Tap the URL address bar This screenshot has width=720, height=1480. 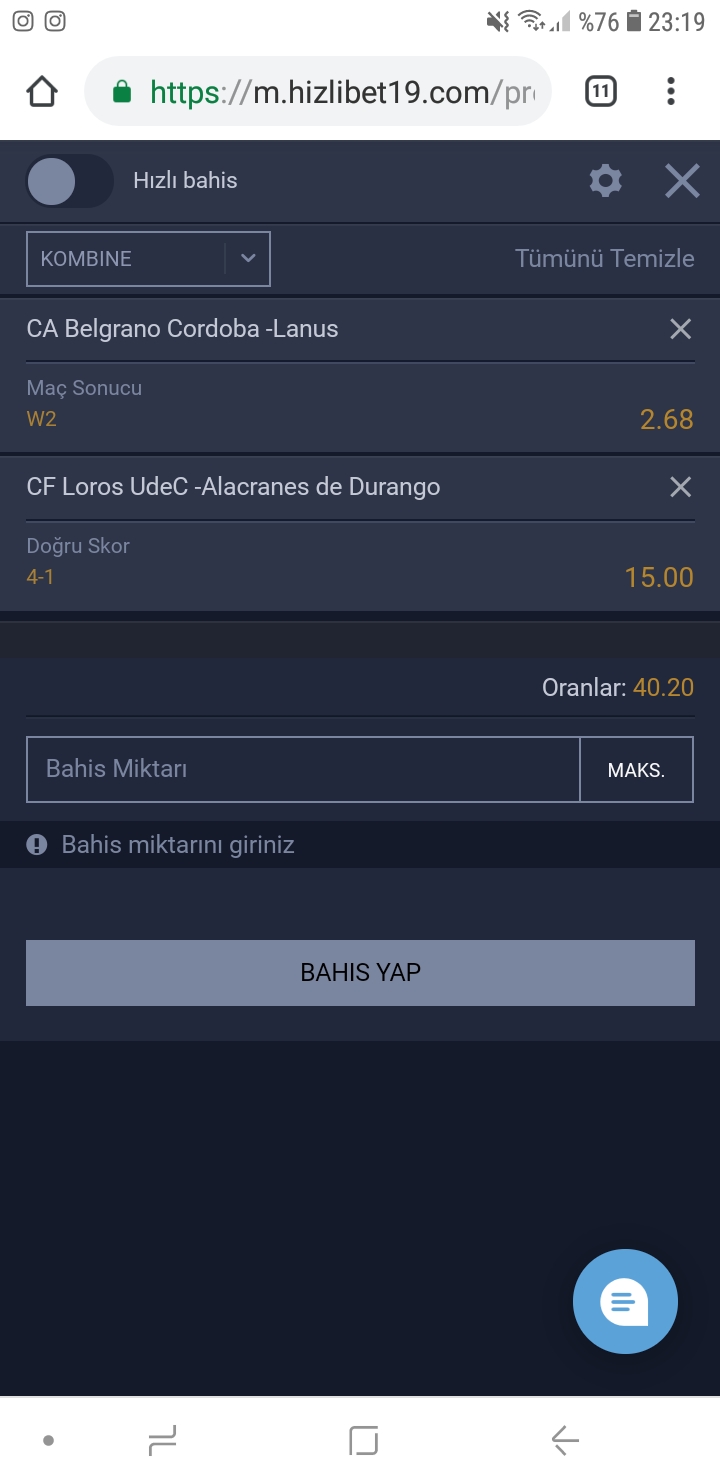pos(318,92)
